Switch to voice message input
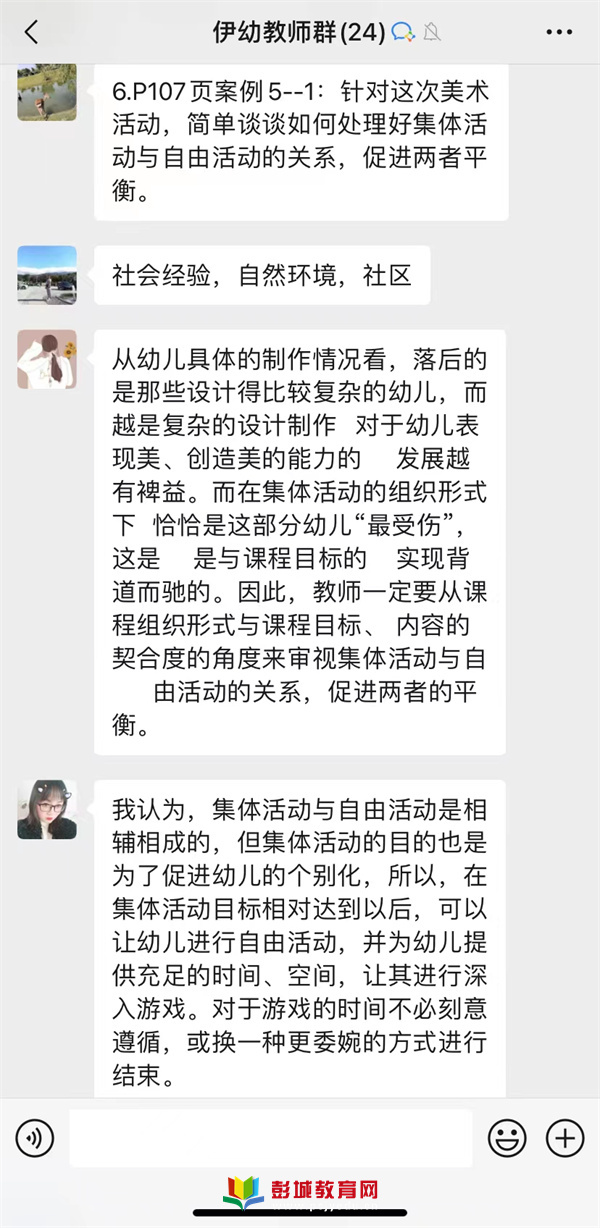 35,1138
